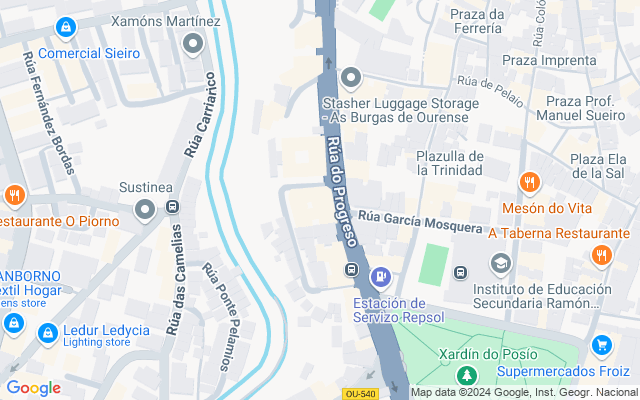The width and height of the screenshot is (640, 400).
Task: Select the Xamóns Martínez map marker
Action: (193, 44)
